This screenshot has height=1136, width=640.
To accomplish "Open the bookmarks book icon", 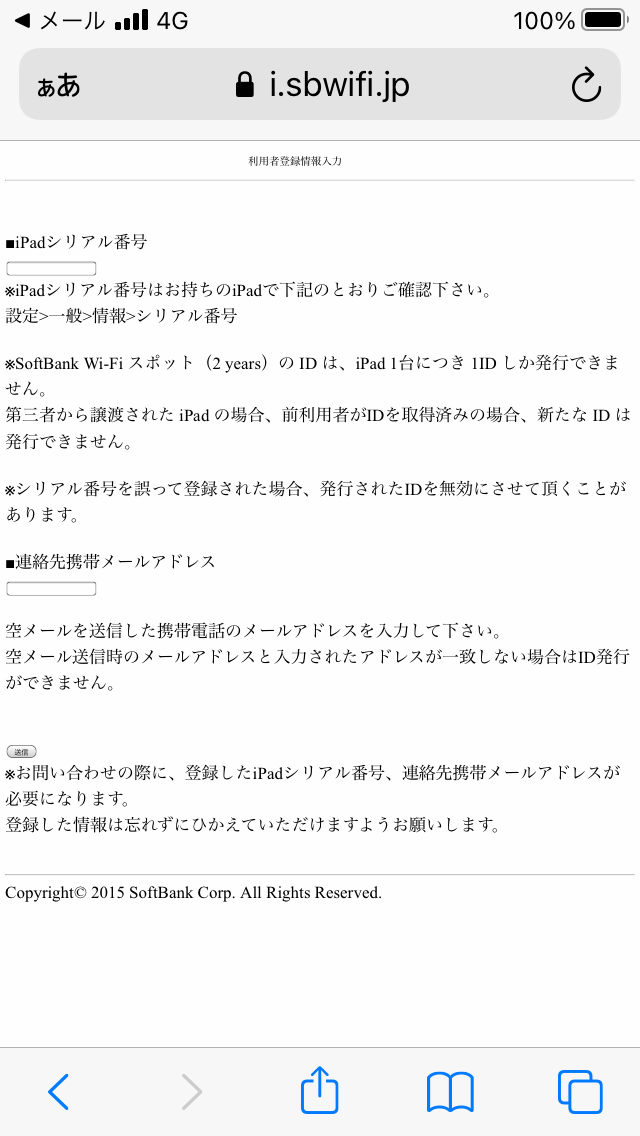I will point(450,1092).
